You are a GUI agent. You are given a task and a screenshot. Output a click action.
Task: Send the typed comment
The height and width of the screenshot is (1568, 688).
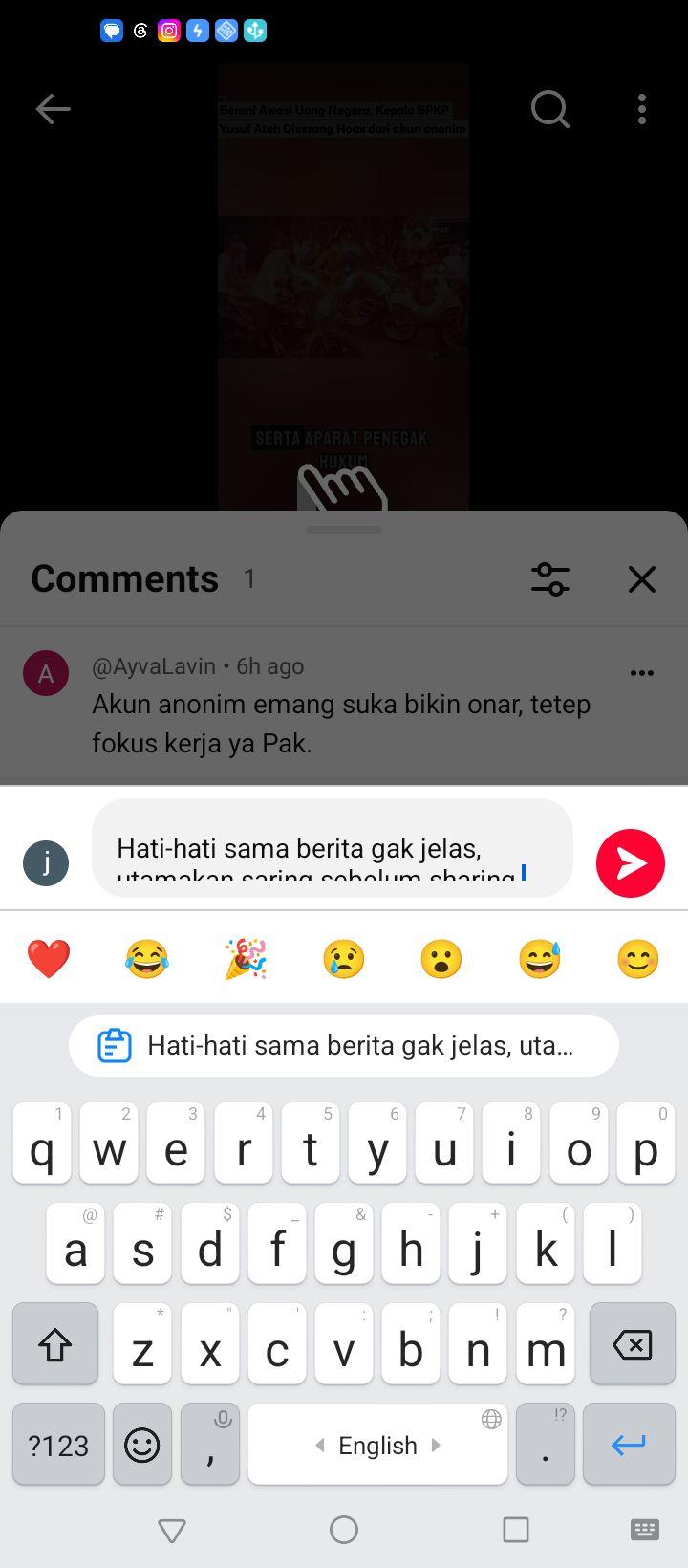[x=631, y=863]
